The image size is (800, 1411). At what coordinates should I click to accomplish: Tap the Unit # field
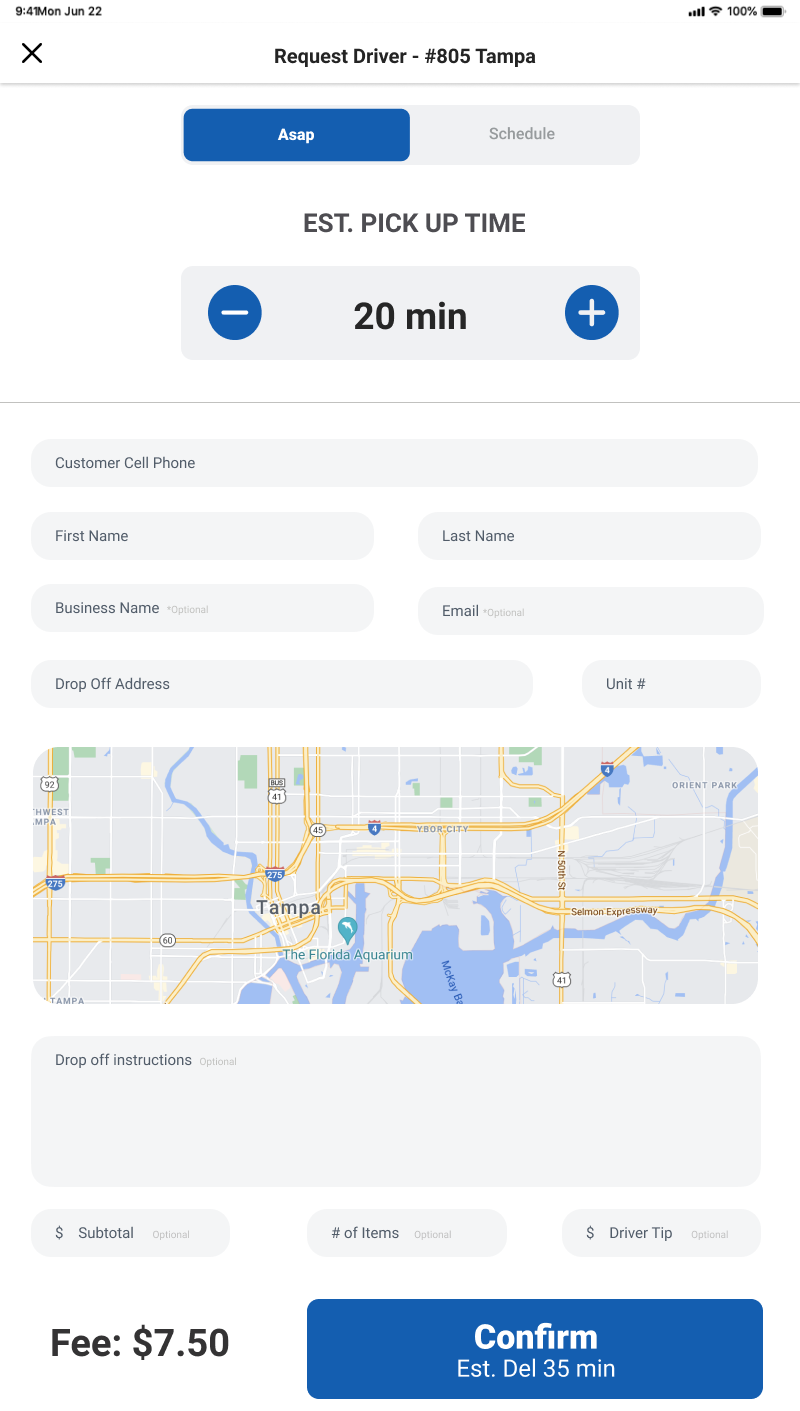coord(671,684)
